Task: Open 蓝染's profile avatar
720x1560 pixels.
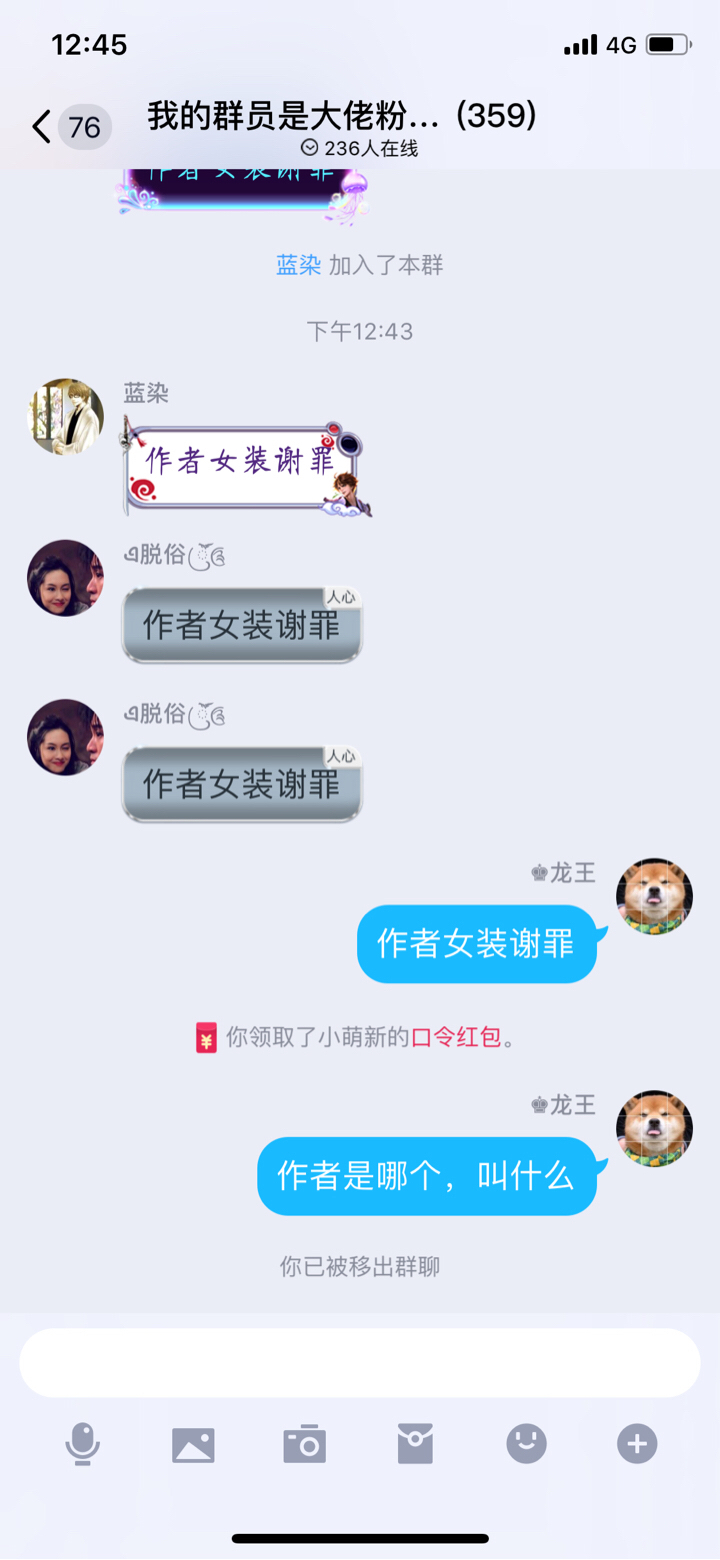Action: 65,417
